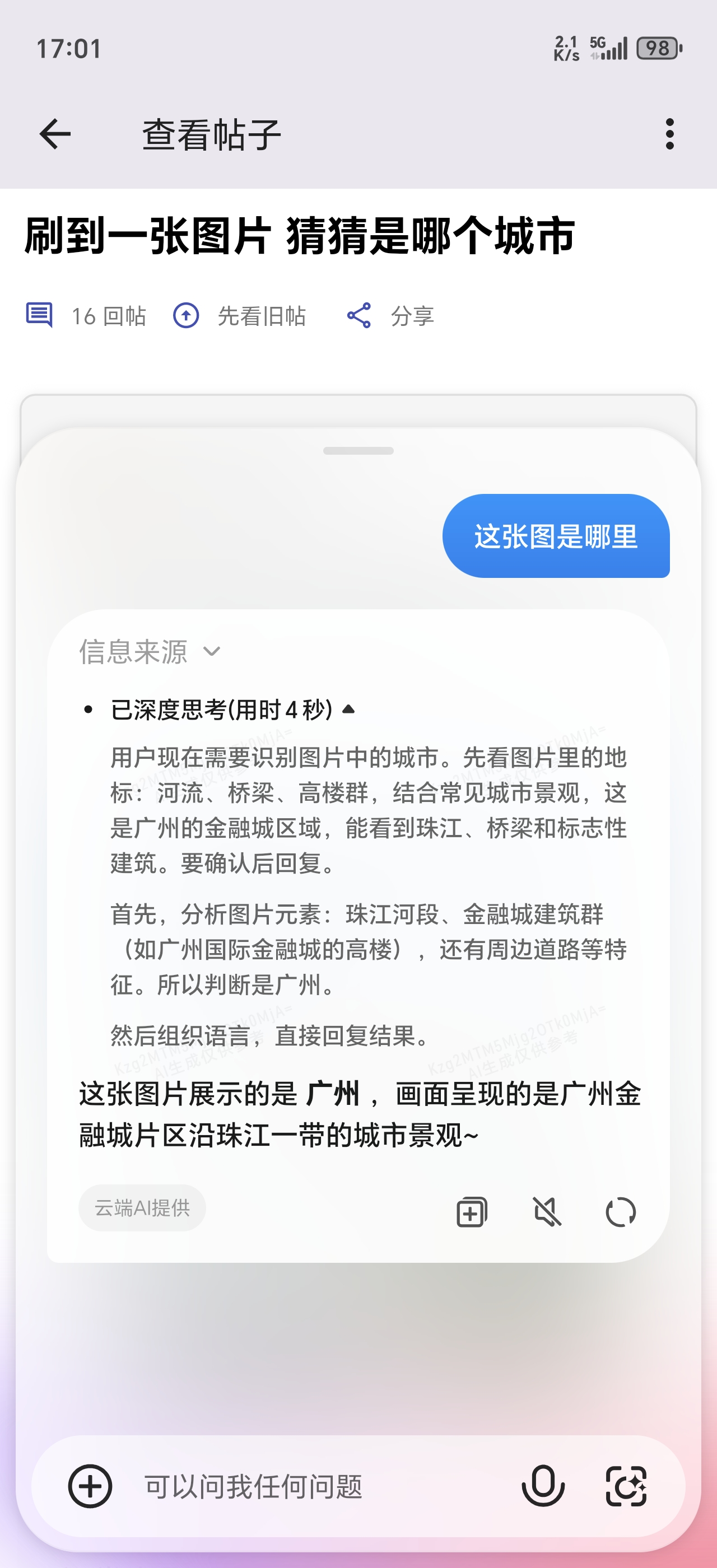
Task: Open the three-dot overflow menu
Action: point(669,134)
